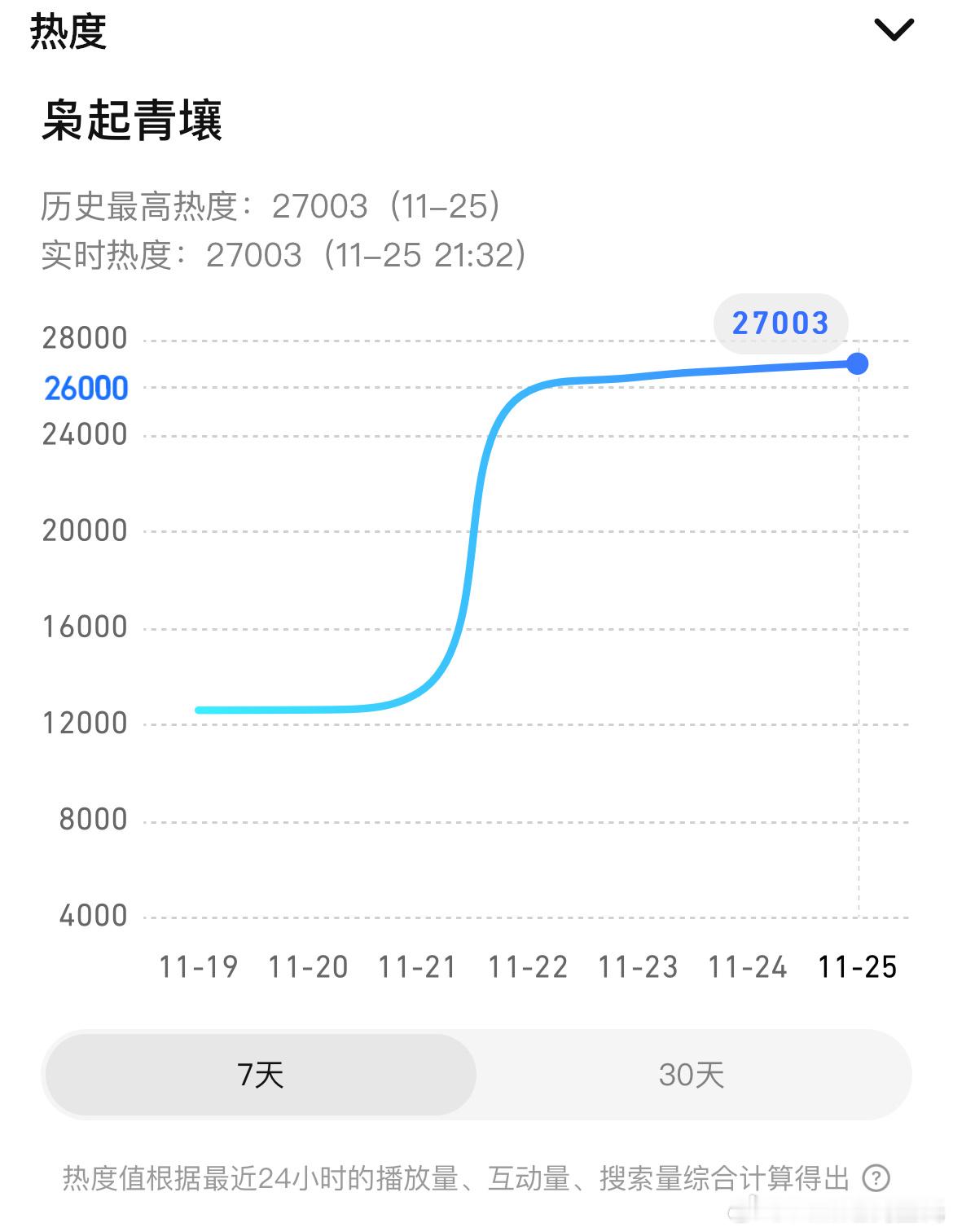Switch to the 30天 time range

tap(692, 1075)
